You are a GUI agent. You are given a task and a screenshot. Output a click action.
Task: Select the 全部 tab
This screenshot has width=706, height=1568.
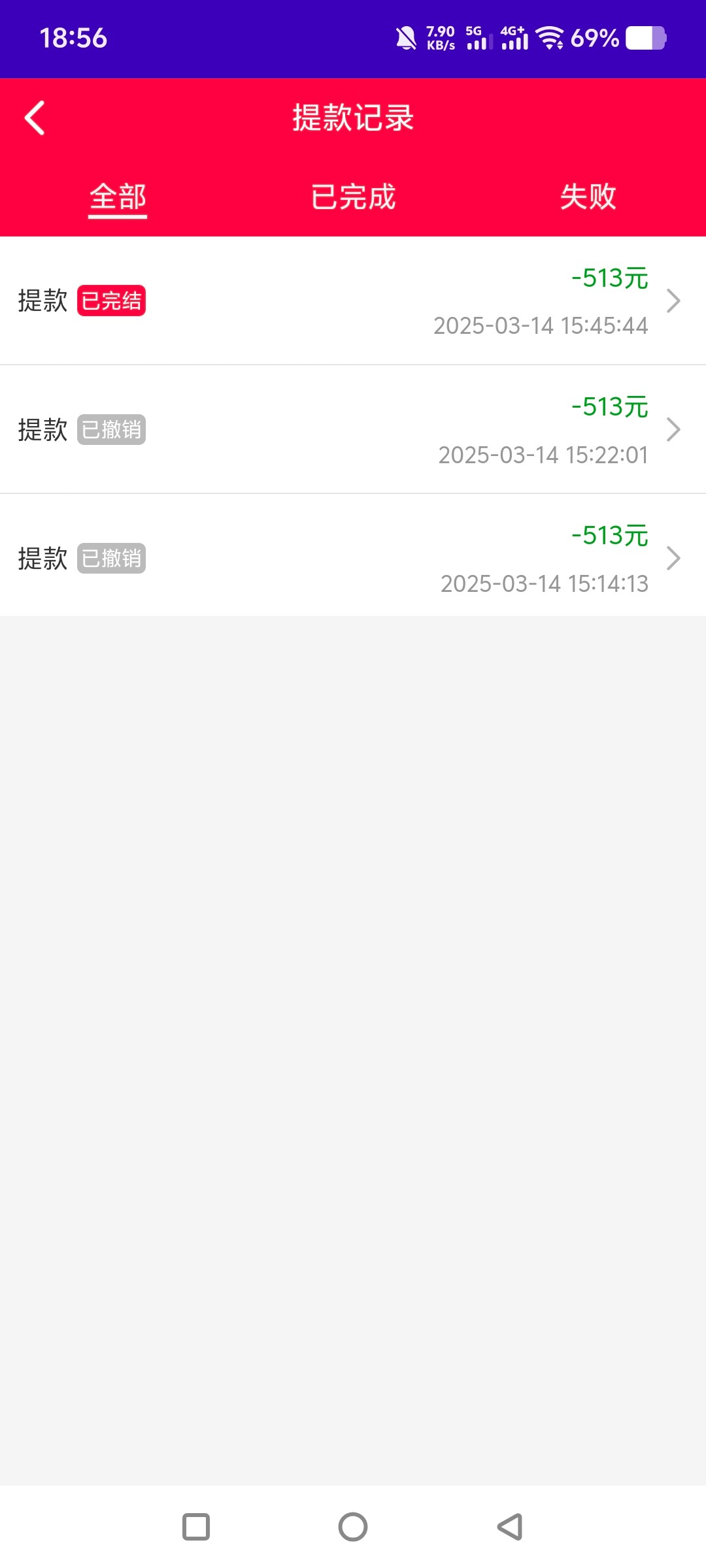[118, 197]
